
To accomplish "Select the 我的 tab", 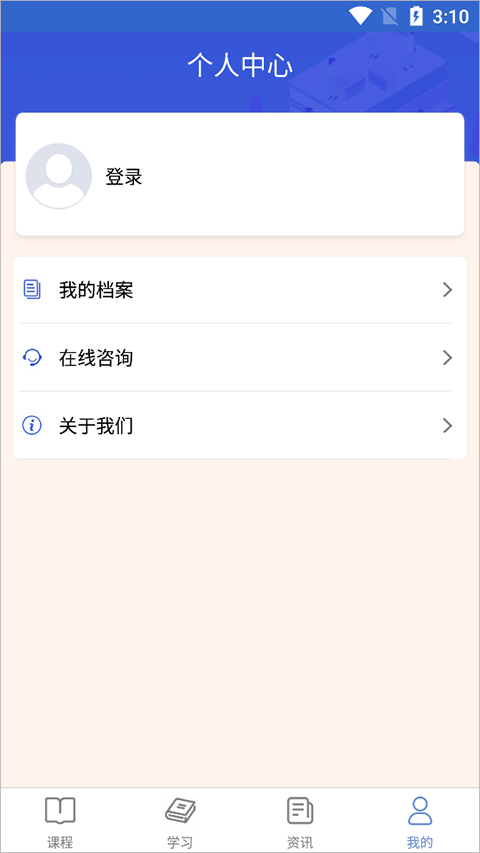I will coord(420,821).
